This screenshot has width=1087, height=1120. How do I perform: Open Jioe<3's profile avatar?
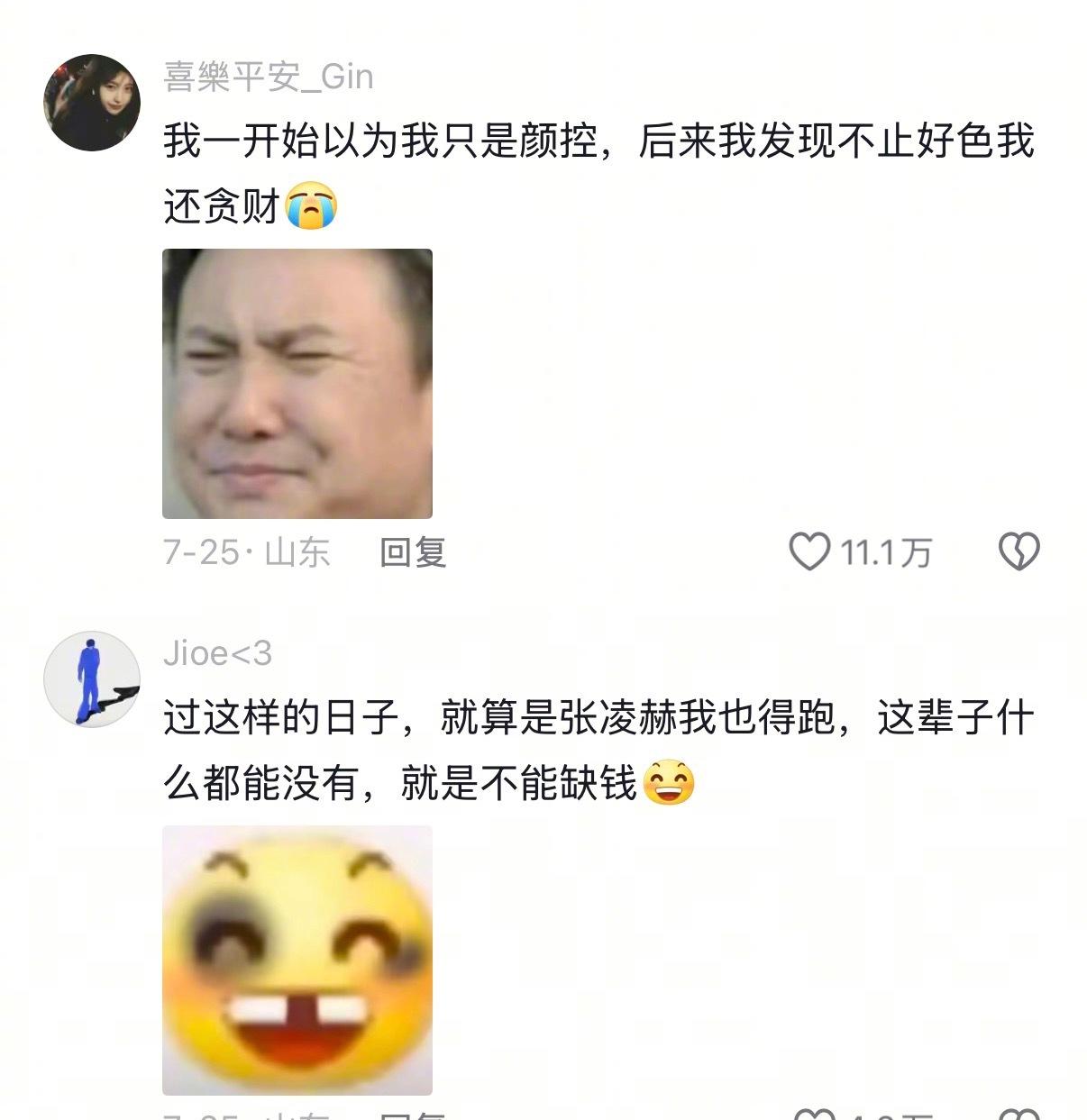pos(92,678)
